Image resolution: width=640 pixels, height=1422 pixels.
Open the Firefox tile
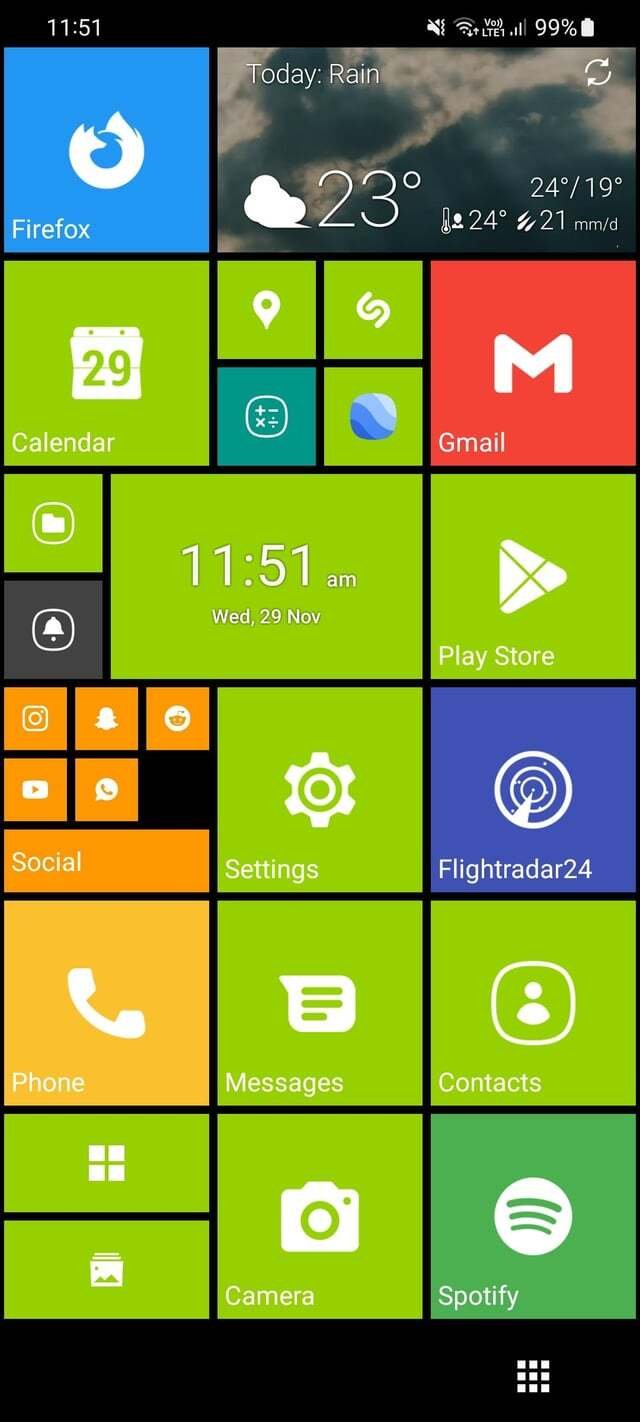click(106, 150)
